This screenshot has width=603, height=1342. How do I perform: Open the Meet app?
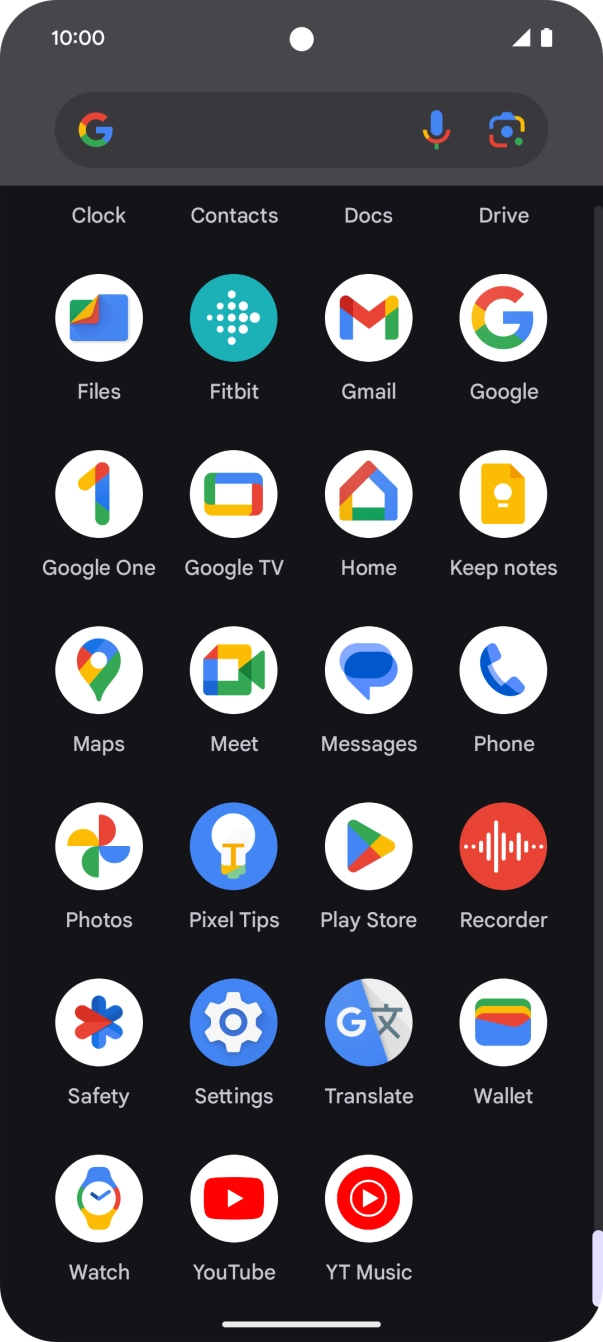(234, 670)
